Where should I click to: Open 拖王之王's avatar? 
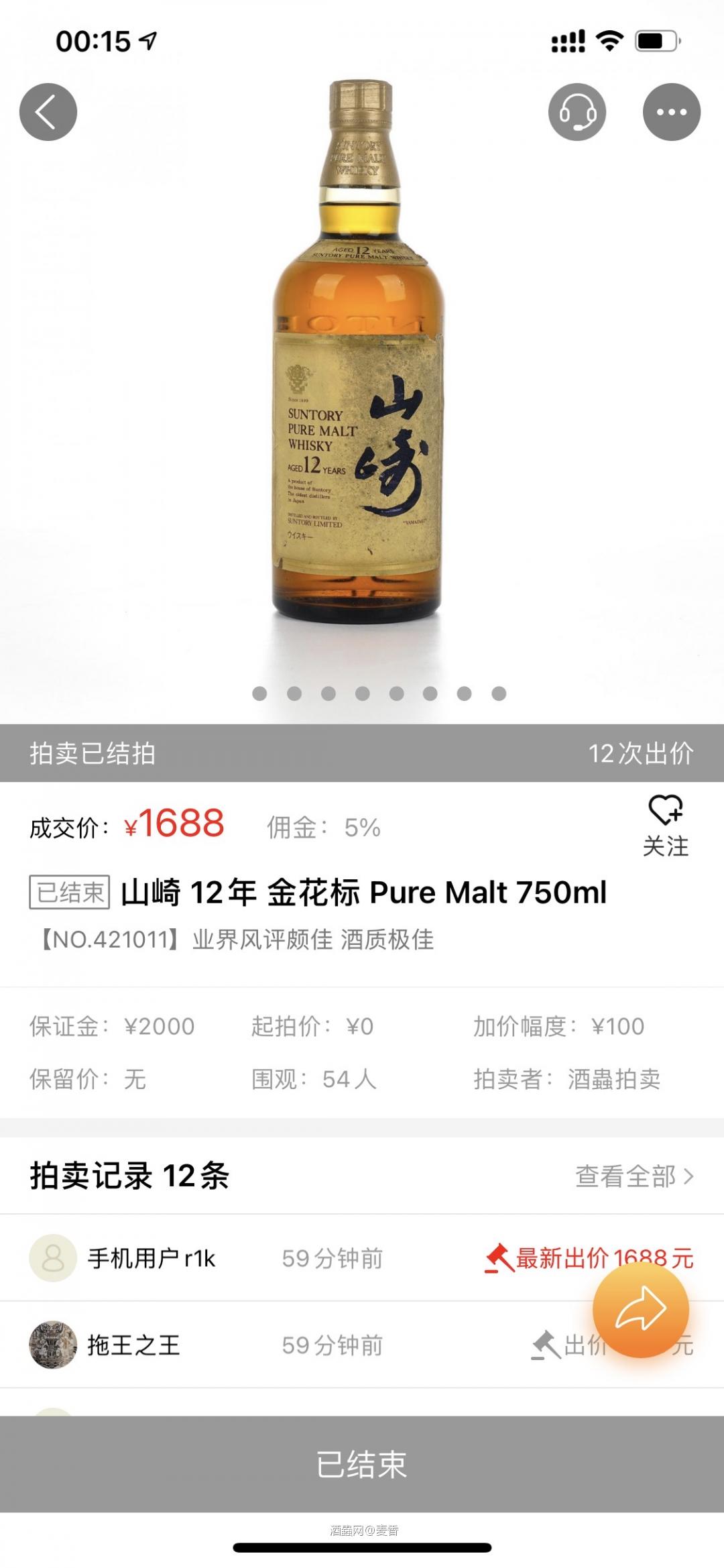click(53, 1345)
